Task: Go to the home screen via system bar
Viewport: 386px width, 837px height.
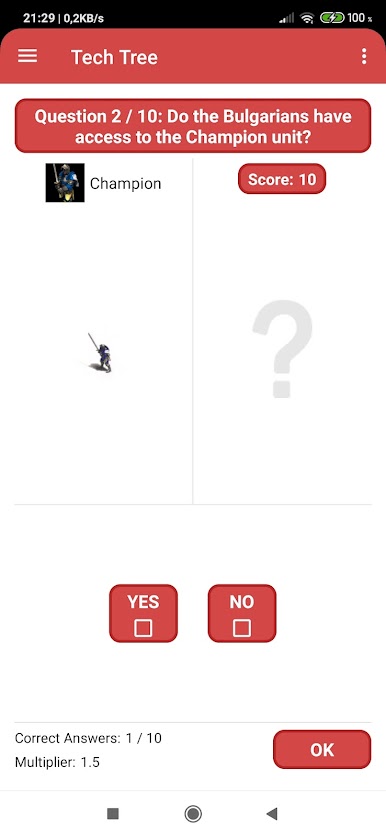Action: point(193,814)
